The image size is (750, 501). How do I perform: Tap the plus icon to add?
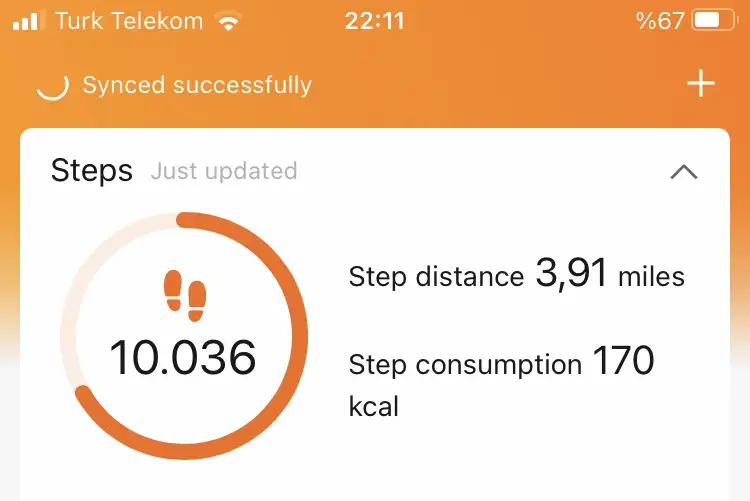(701, 84)
